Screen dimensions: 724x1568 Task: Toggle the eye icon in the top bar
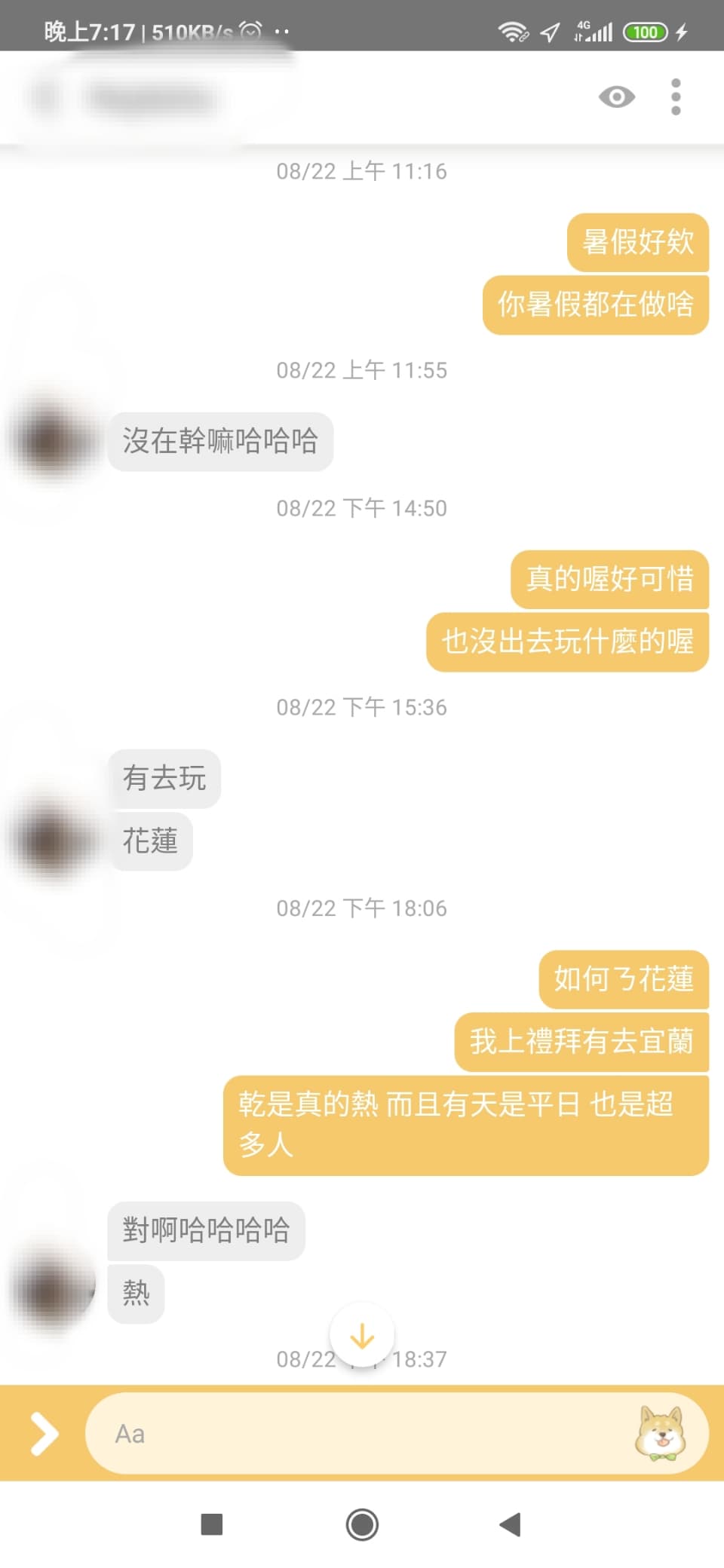point(616,96)
